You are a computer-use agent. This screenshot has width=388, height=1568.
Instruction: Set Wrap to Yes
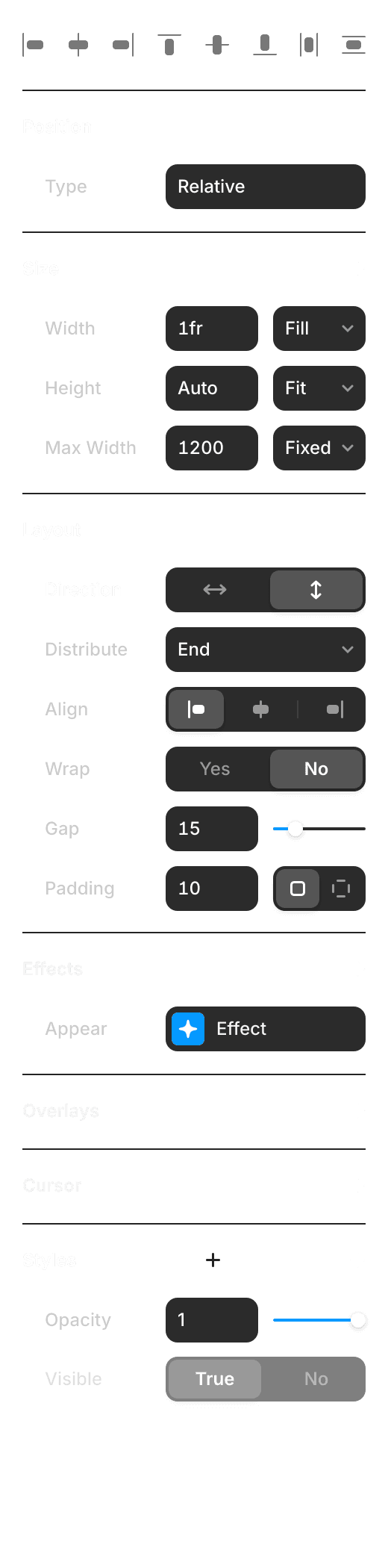coord(216,769)
